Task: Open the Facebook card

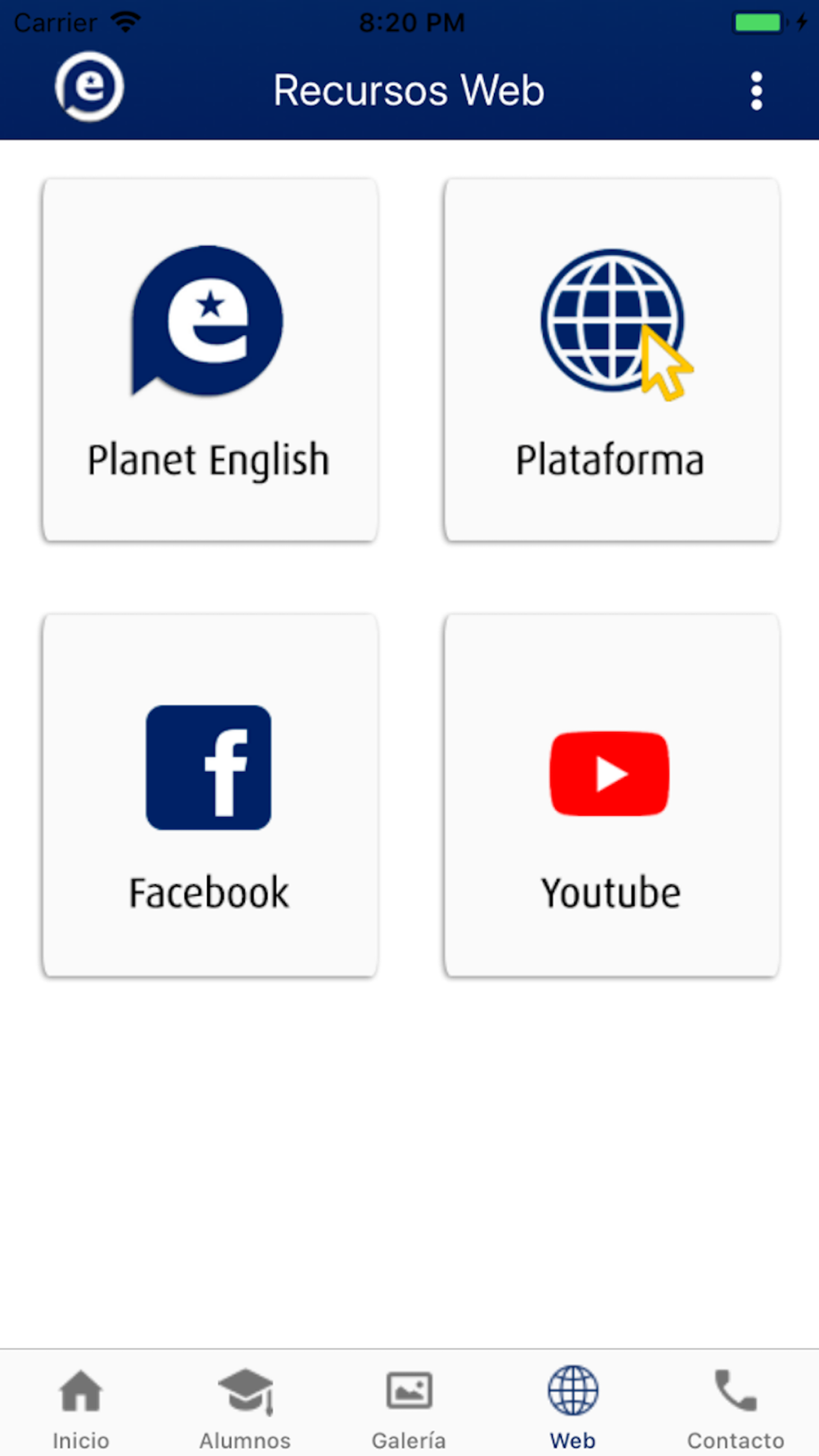Action: pos(210,795)
